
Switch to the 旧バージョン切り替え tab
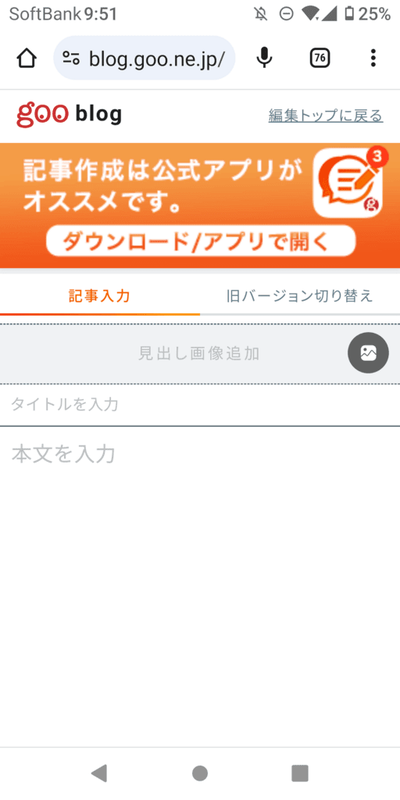click(300, 296)
